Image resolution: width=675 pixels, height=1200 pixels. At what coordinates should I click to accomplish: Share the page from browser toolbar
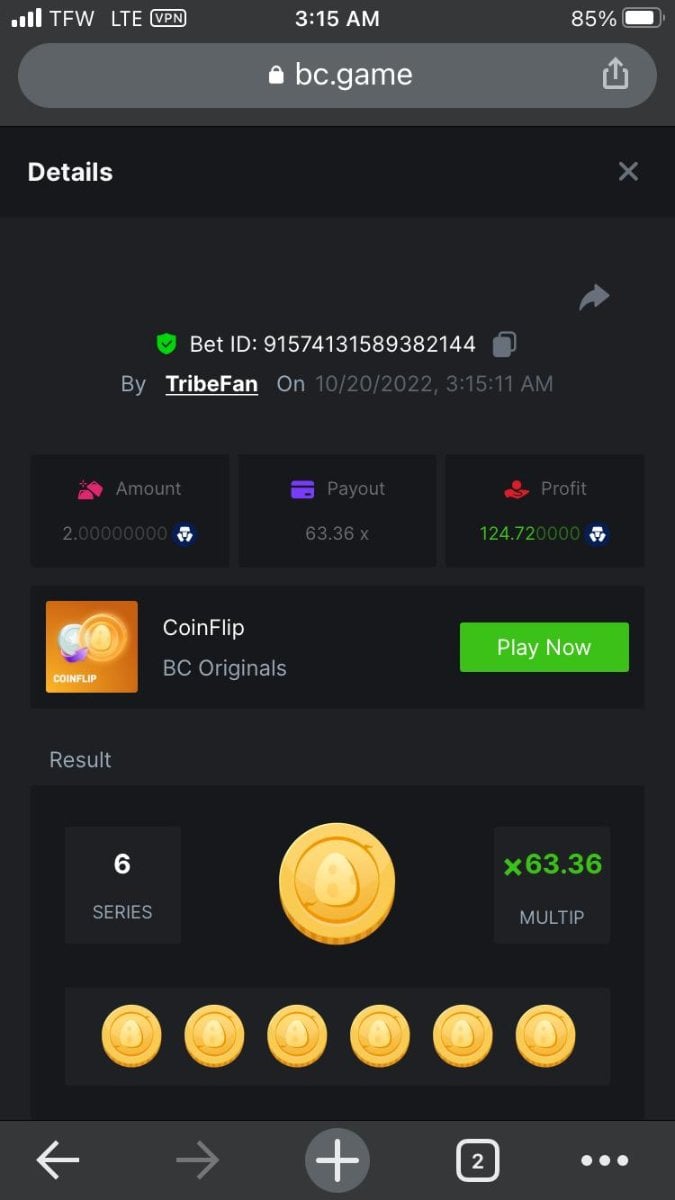615,74
